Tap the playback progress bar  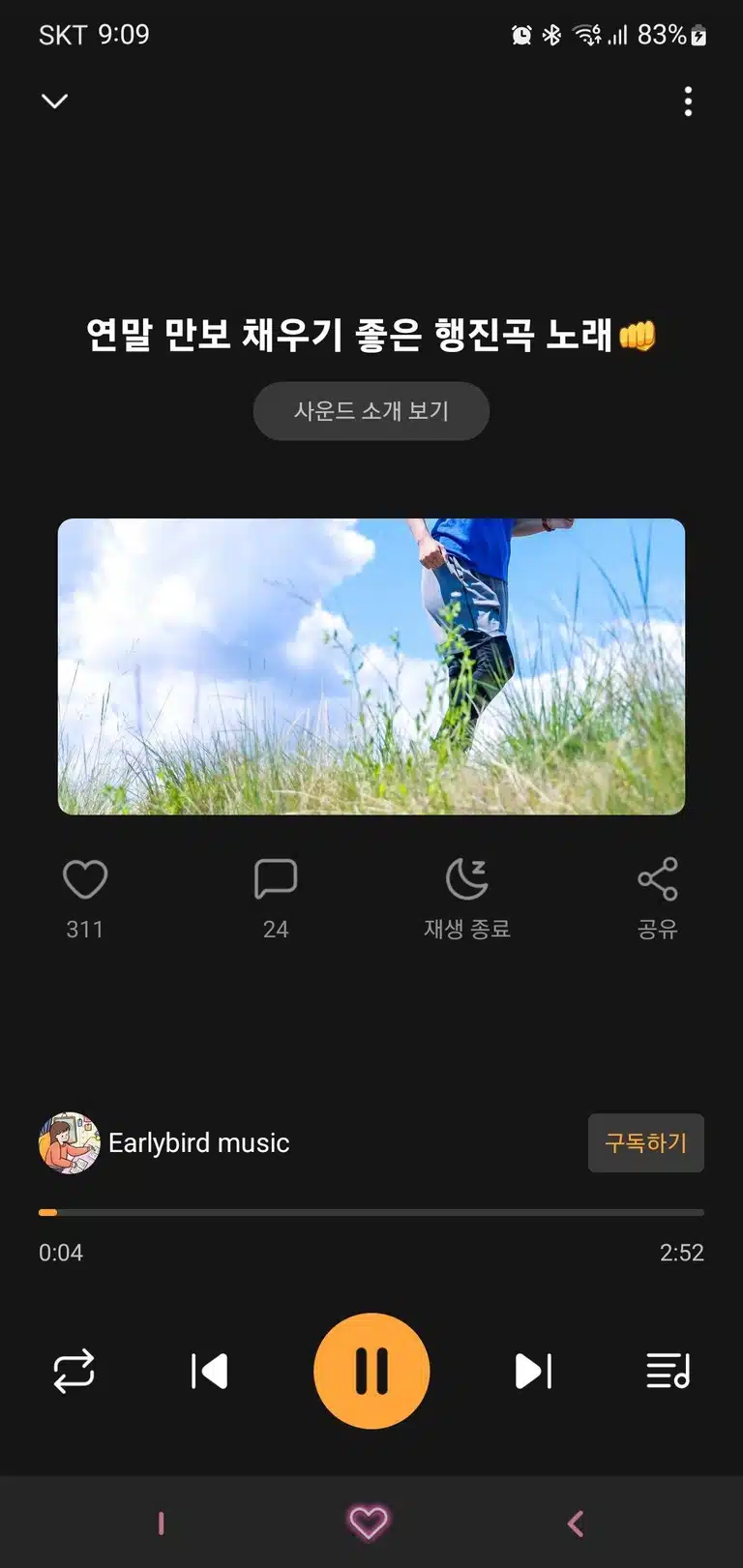coord(371,1212)
